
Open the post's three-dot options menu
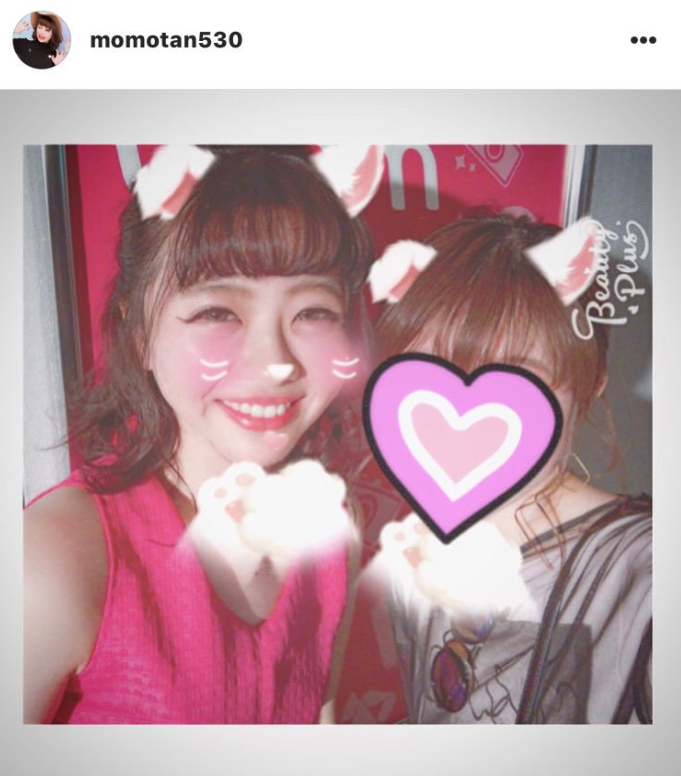pyautogui.click(x=642, y=41)
